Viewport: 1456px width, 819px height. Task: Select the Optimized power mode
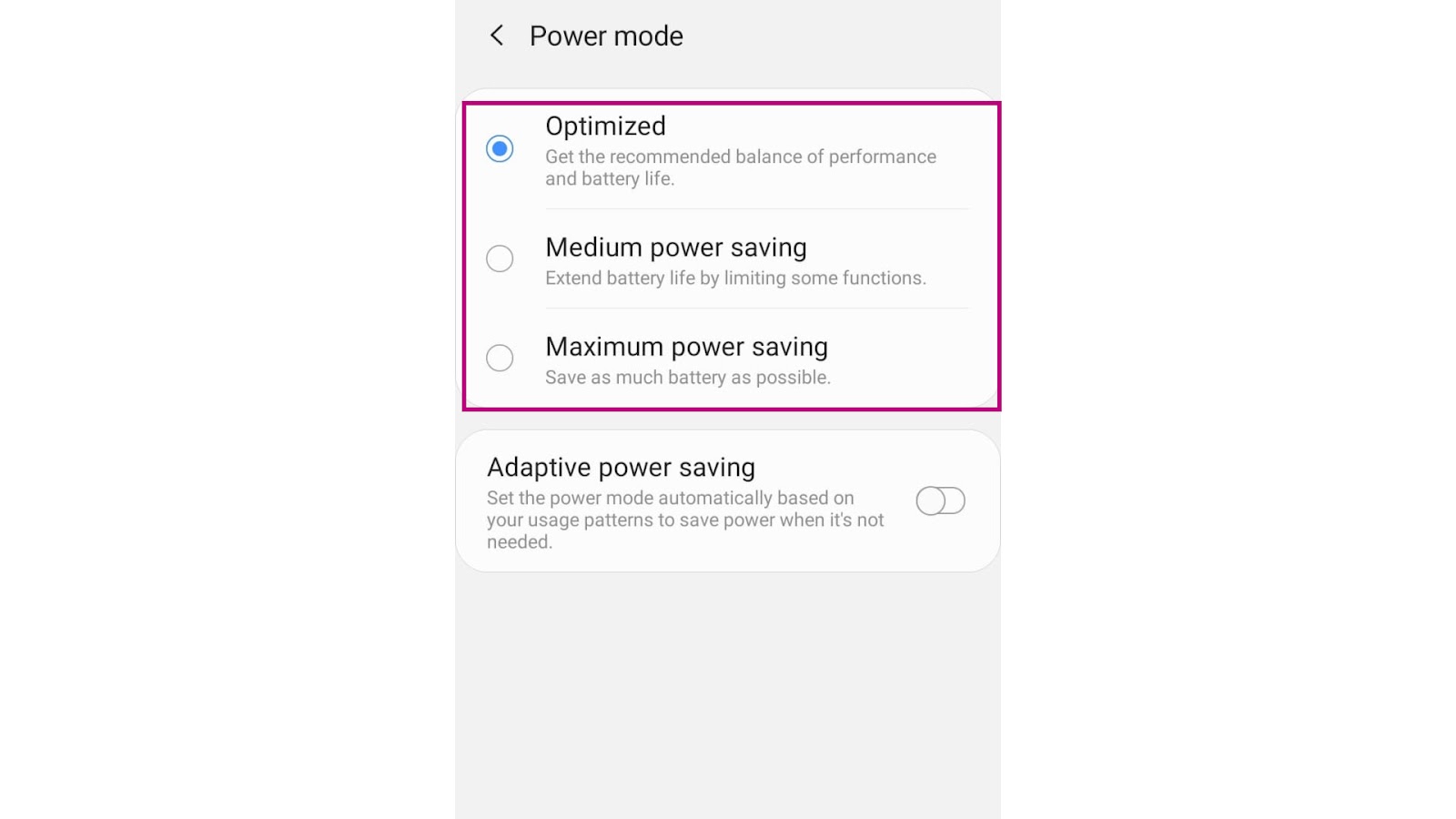(x=500, y=148)
